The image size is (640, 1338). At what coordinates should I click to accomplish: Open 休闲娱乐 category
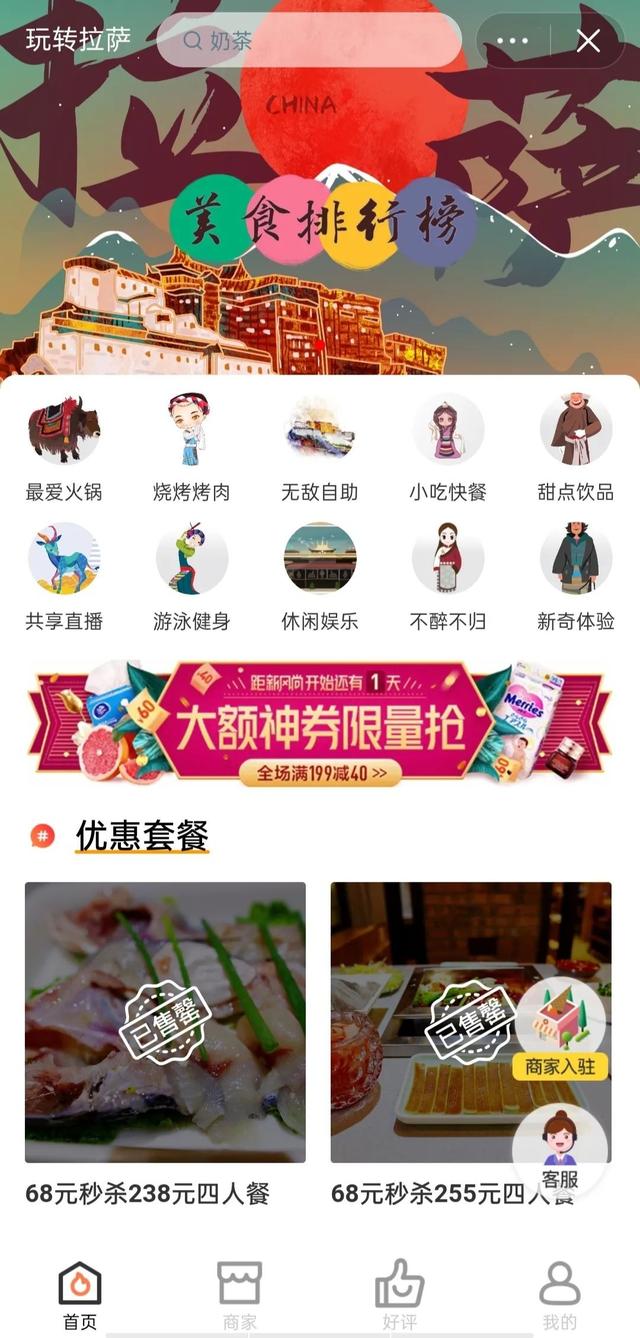click(320, 577)
